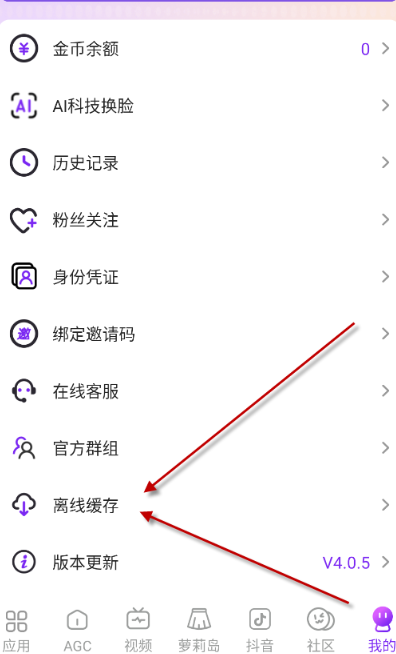
Task: Switch to the 应用 tab
Action: 16,630
